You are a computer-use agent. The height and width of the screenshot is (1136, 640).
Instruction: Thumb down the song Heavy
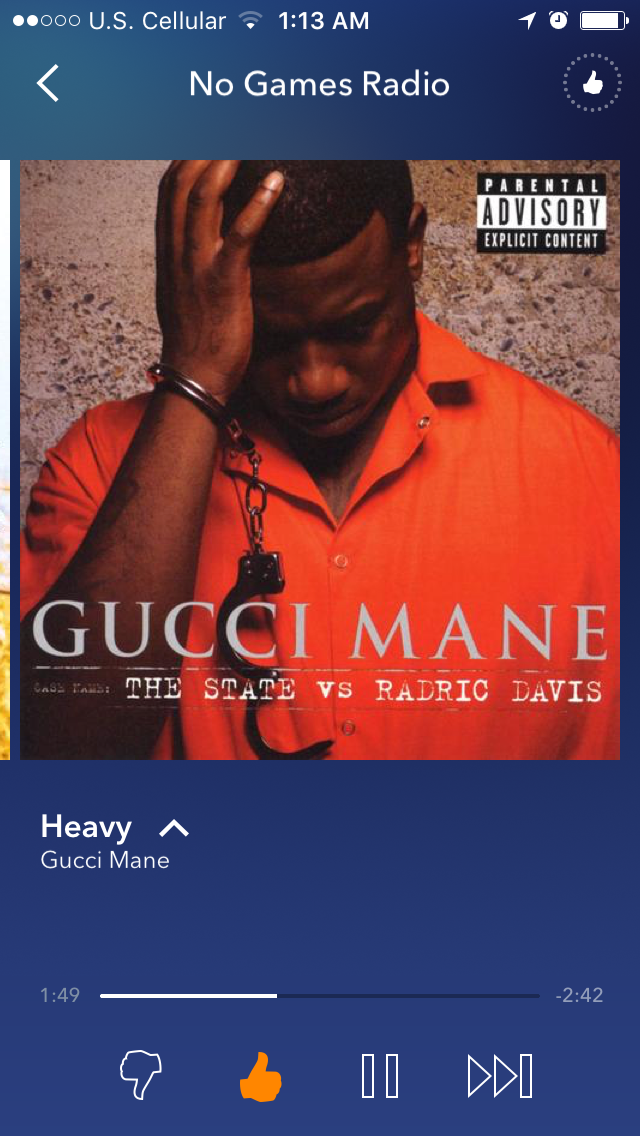tap(141, 1075)
